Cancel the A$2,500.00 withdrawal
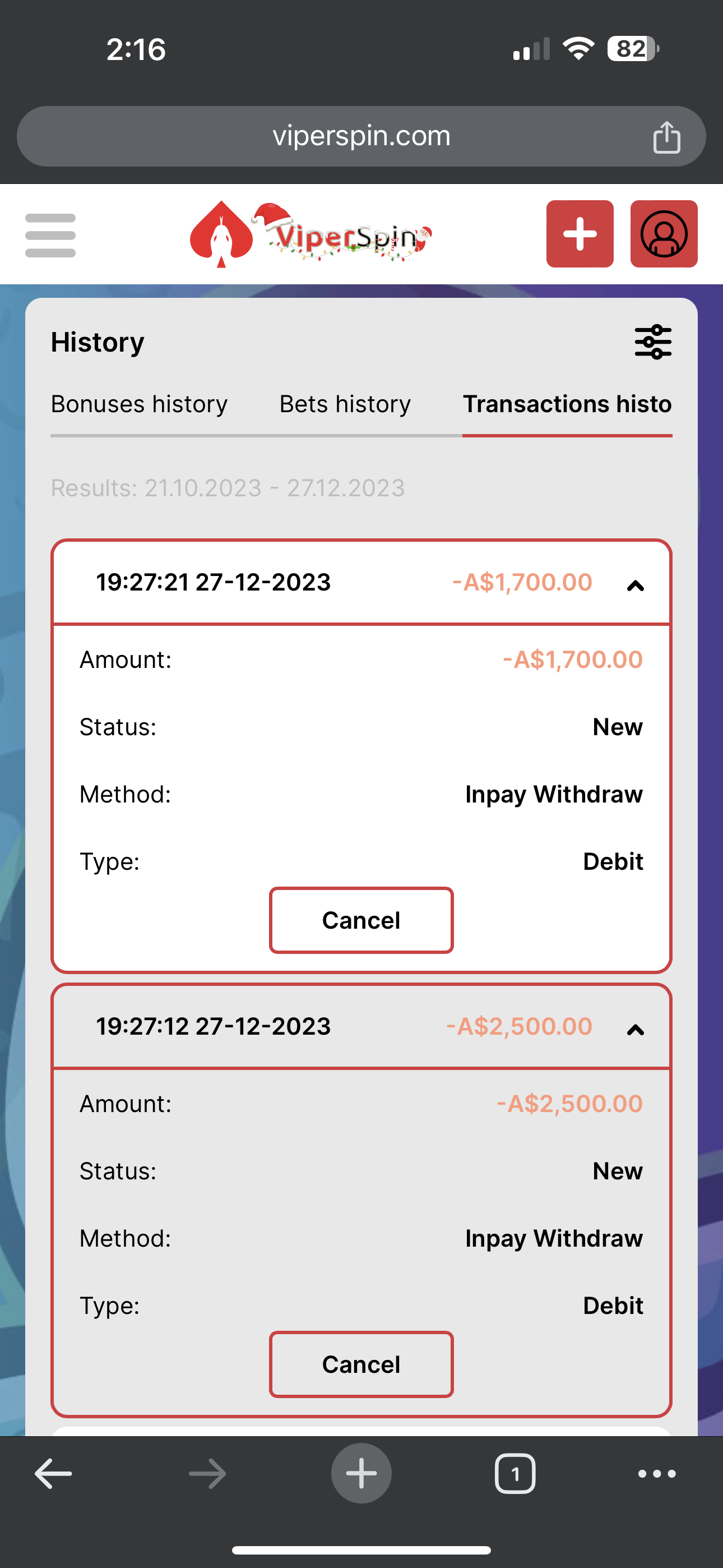Screen dimensions: 723x1568 [x=361, y=1364]
